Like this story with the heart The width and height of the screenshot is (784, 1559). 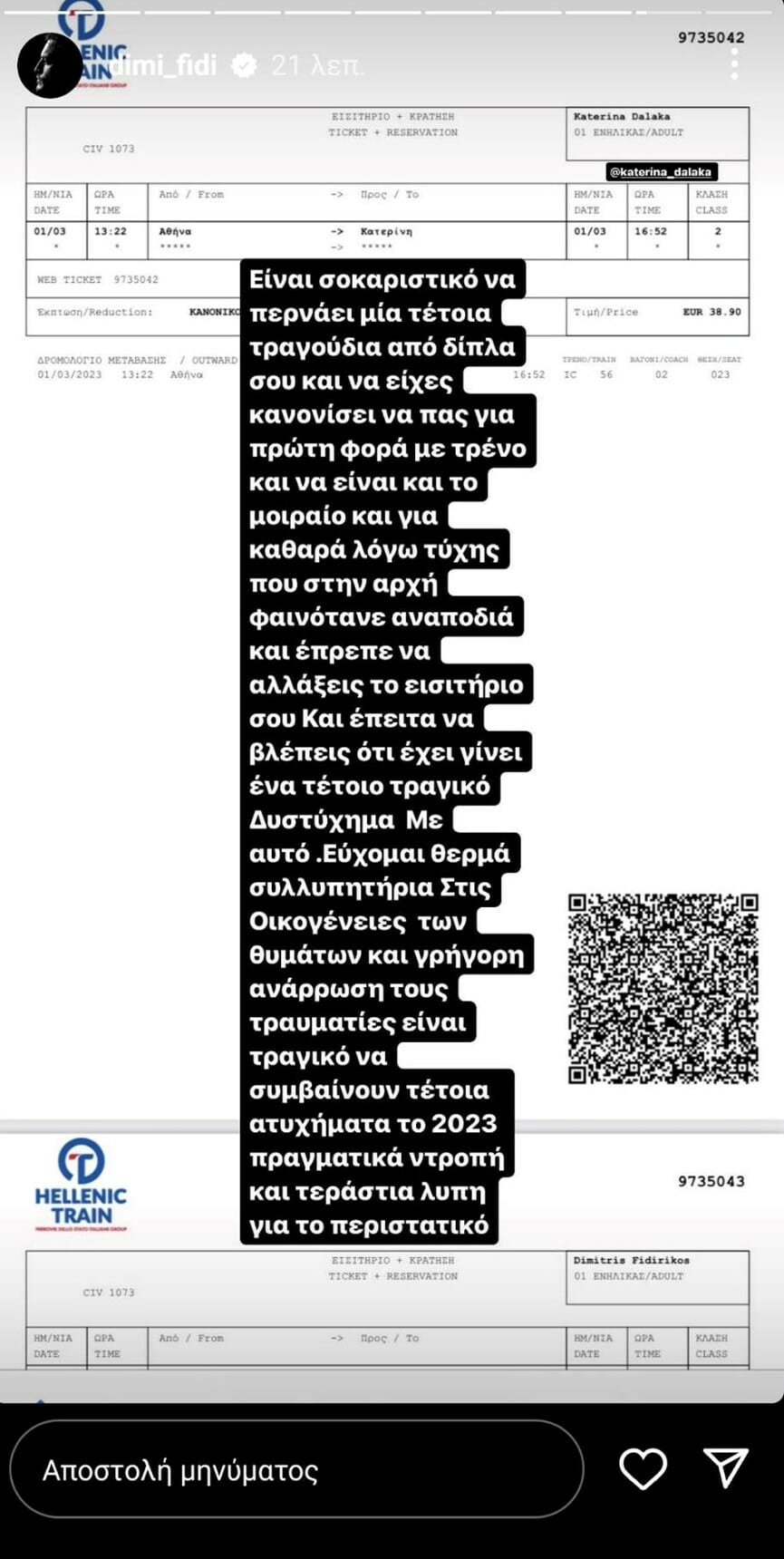(643, 1468)
